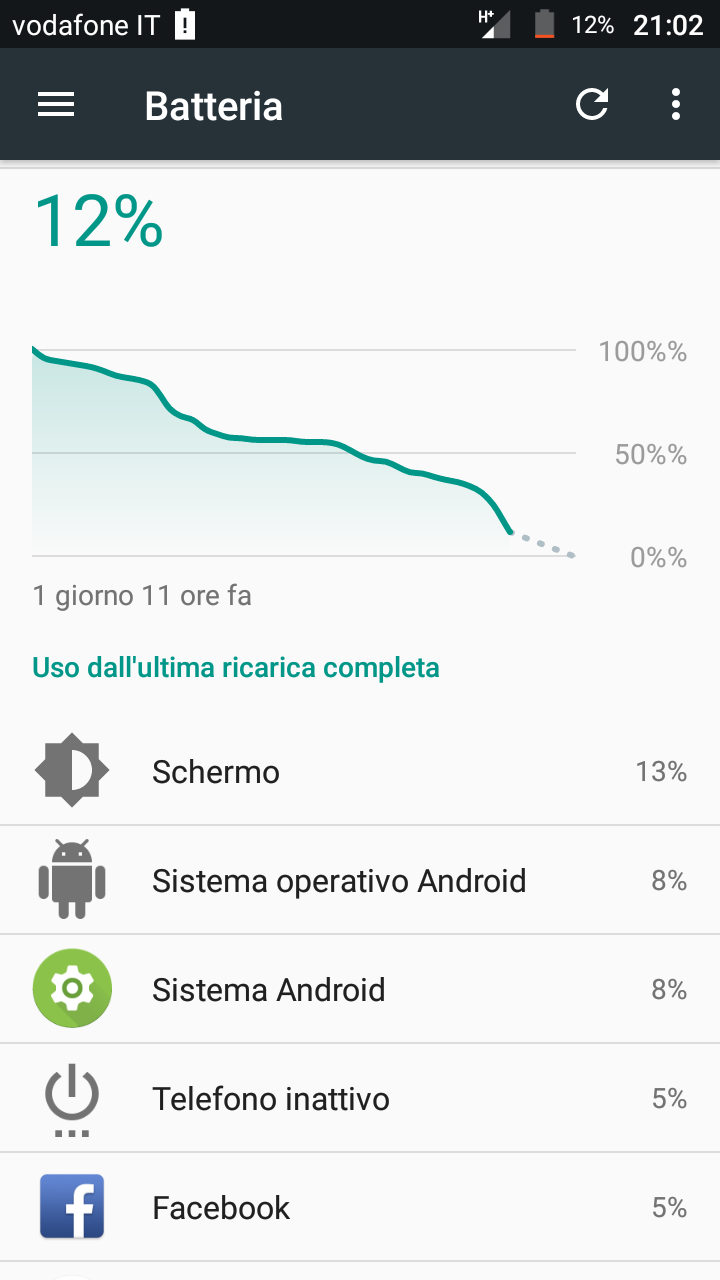Image resolution: width=720 pixels, height=1280 pixels.
Task: Refresh the battery statistics
Action: click(592, 105)
